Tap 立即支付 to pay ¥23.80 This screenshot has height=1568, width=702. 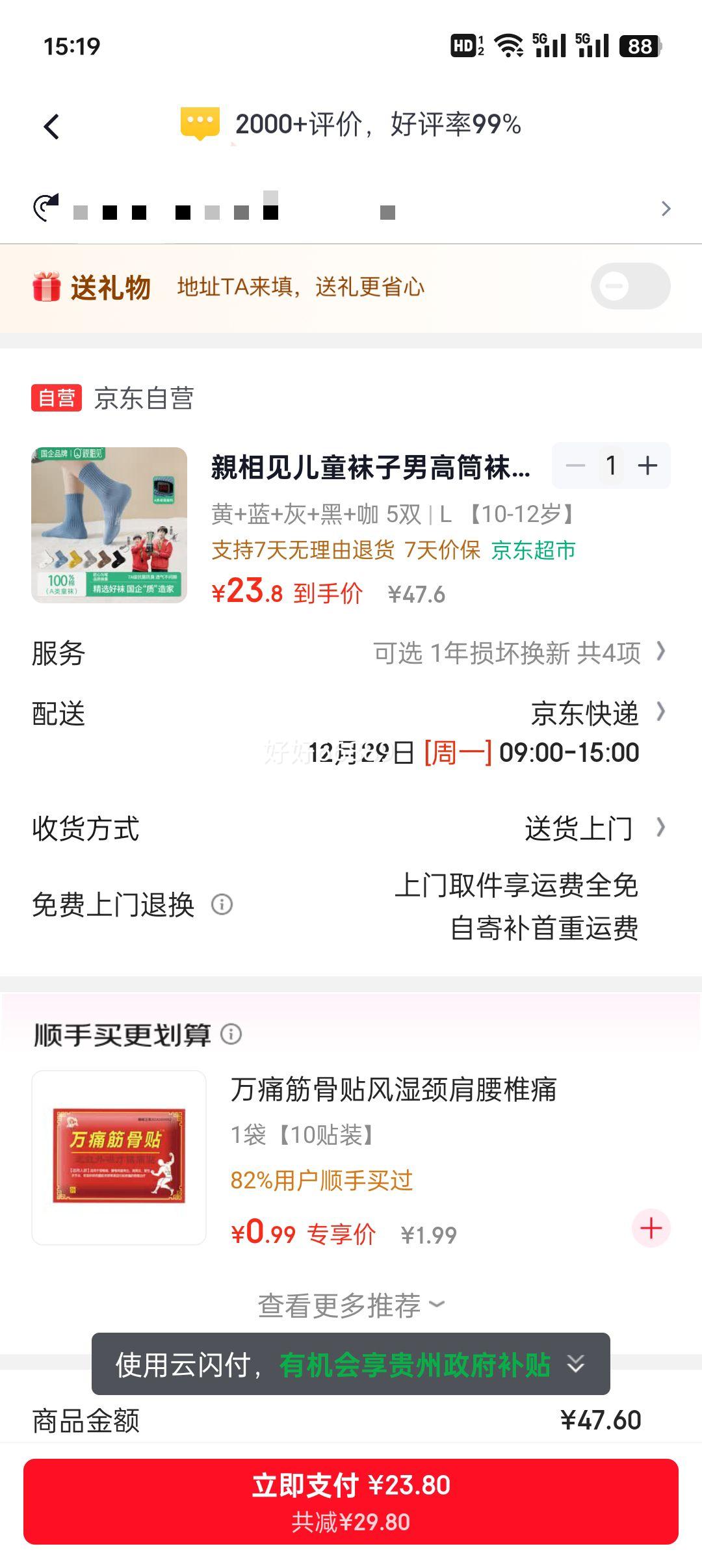point(351,1495)
